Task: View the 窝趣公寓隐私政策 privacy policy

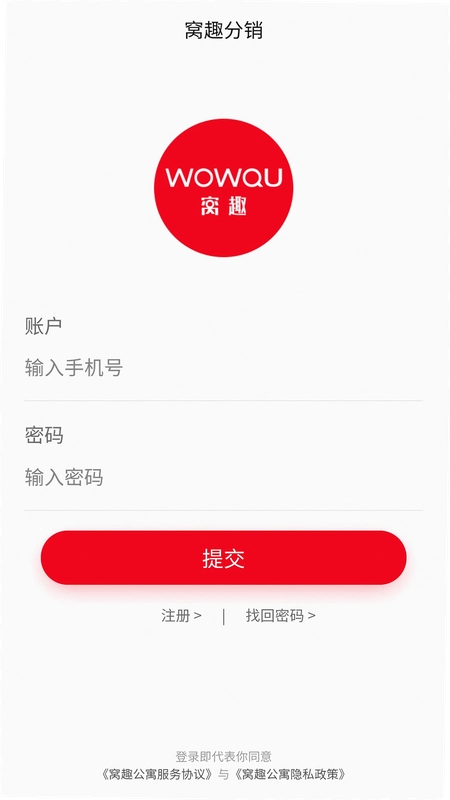Action: [x=291, y=774]
